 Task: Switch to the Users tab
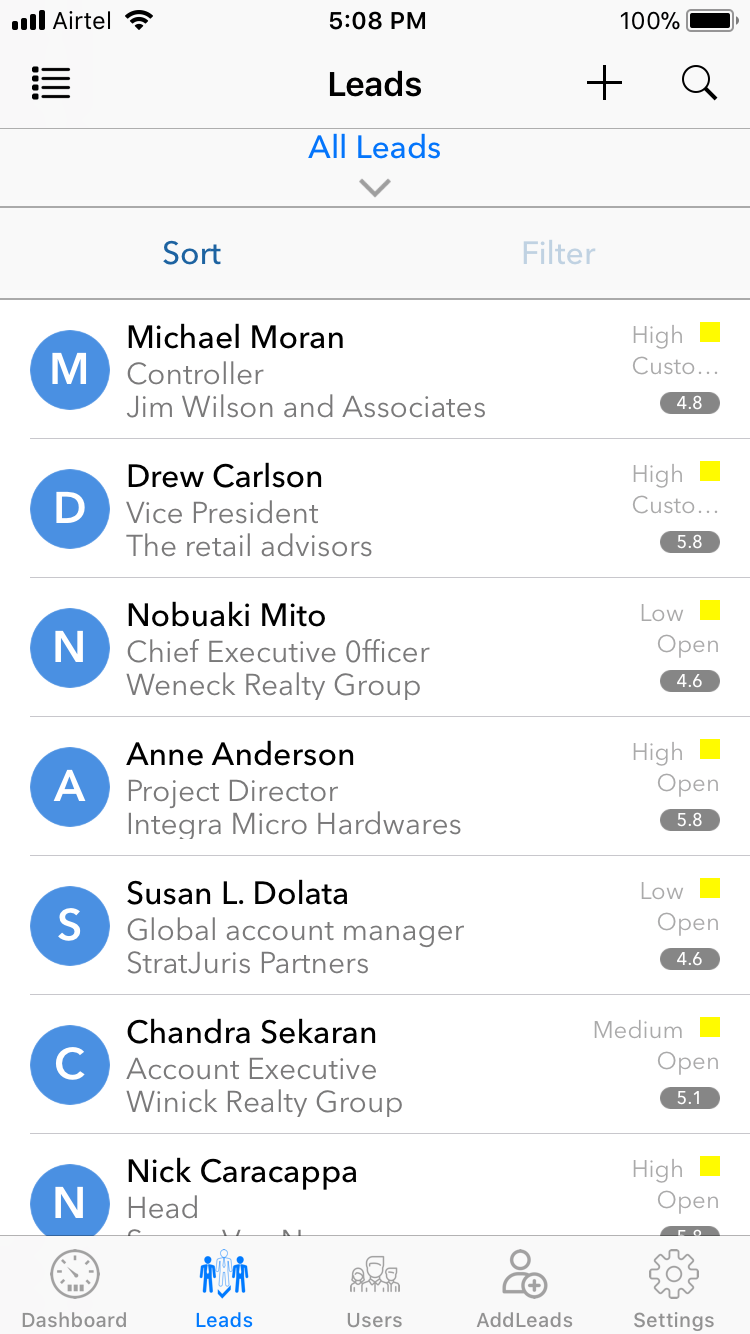coord(374,1289)
